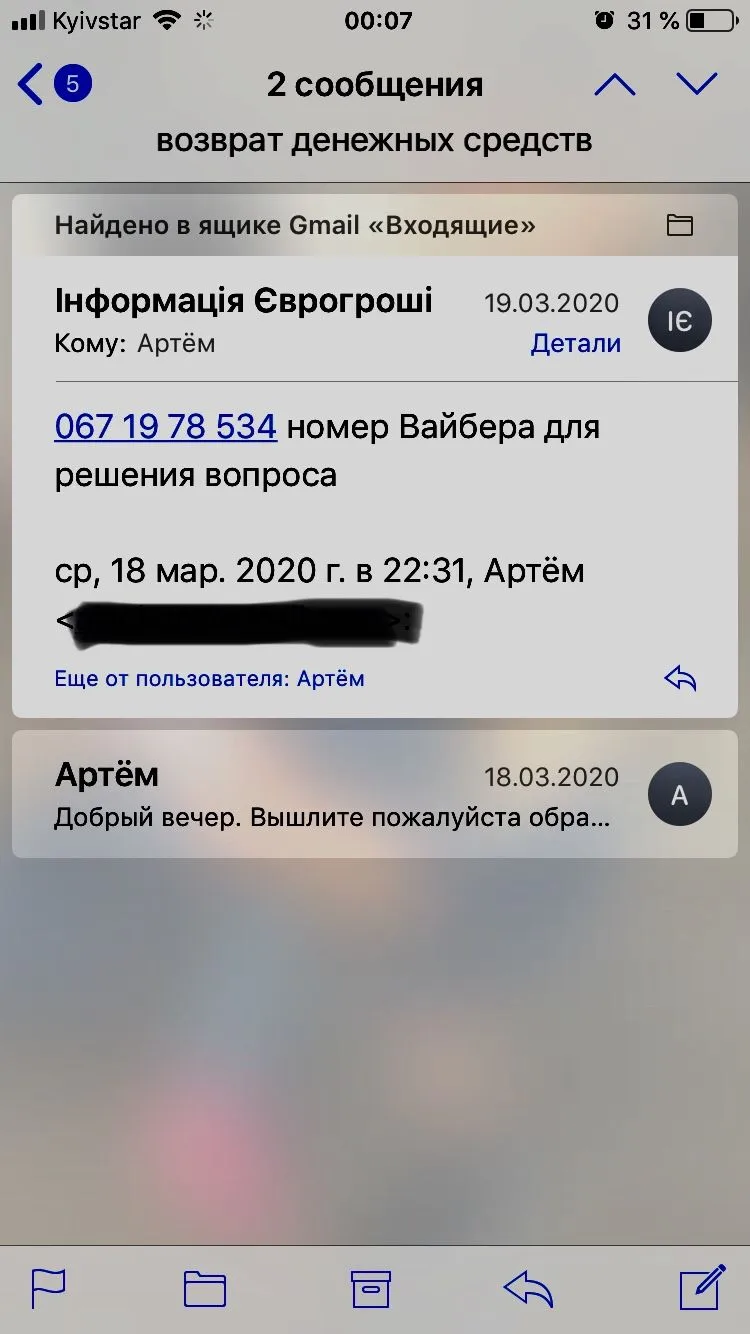
Task: Reply using arrow inside the message card
Action: click(680, 679)
